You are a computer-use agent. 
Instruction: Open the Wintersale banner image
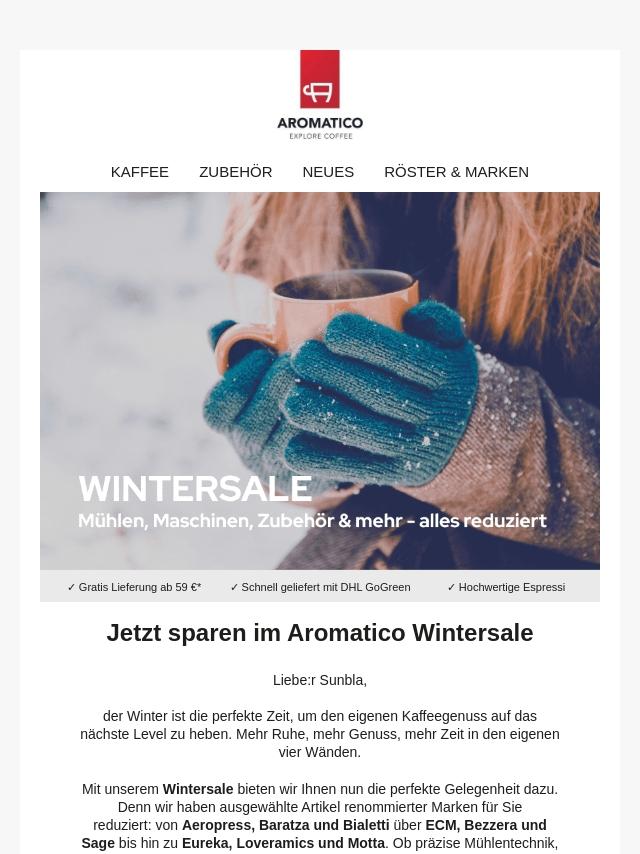[320, 380]
